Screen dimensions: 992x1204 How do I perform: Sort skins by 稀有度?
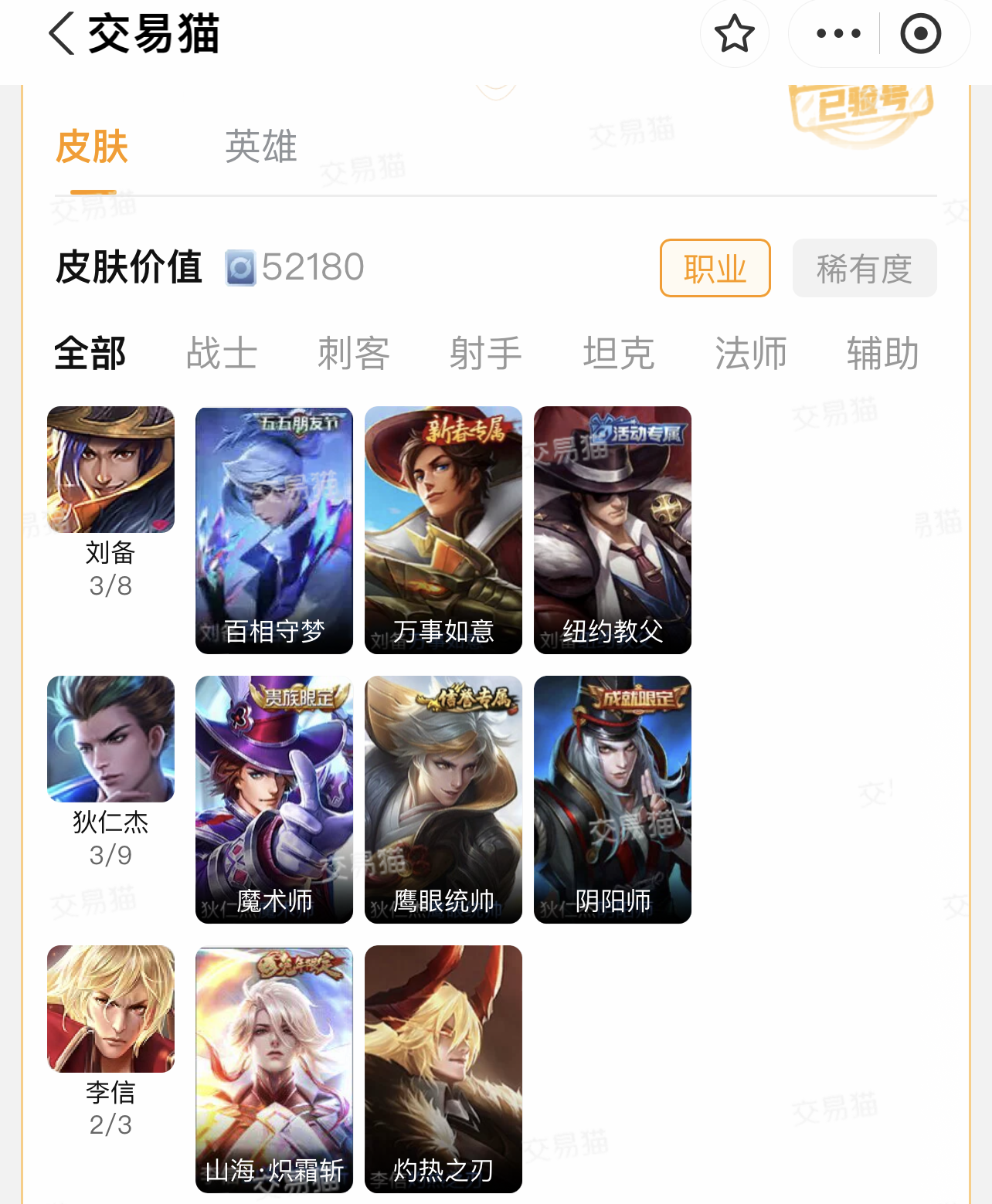pos(864,268)
